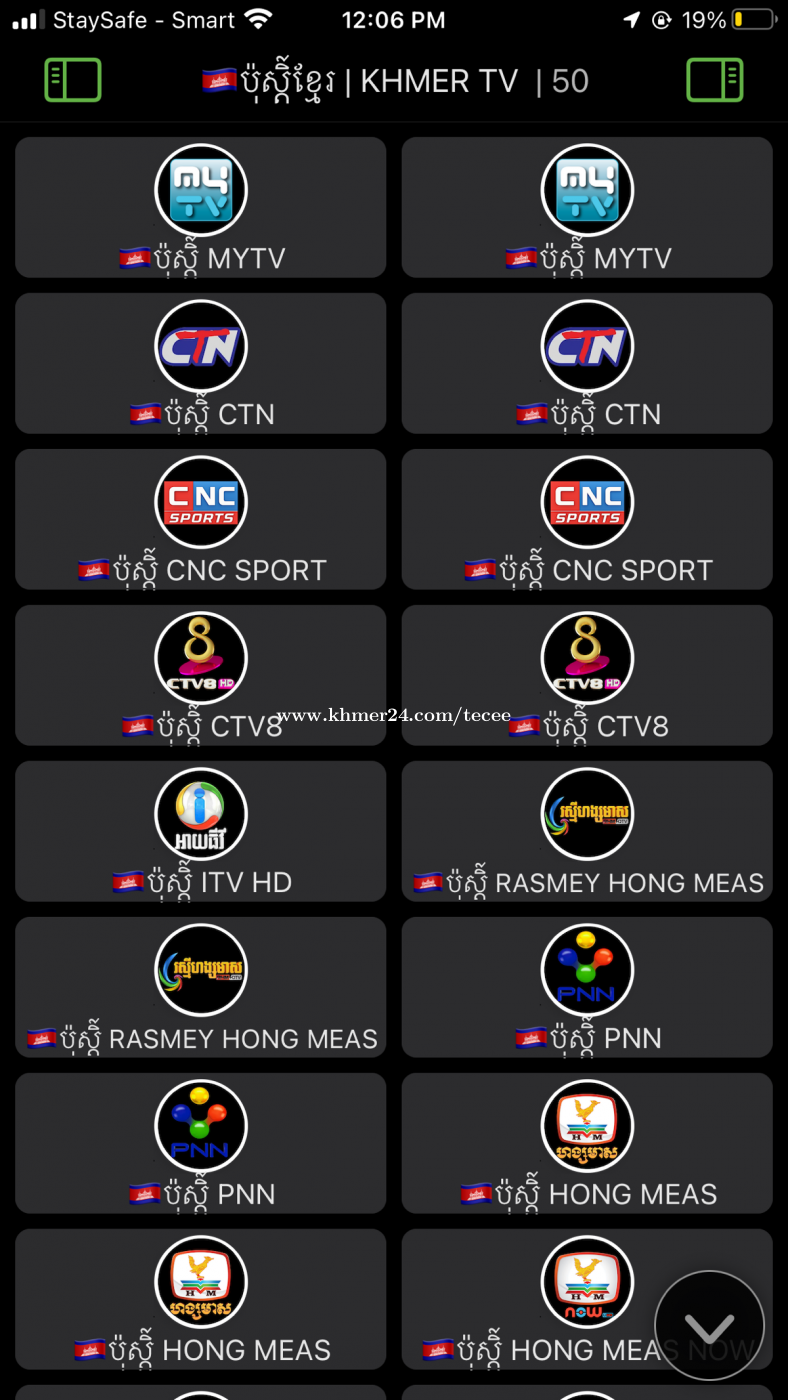Open the right sidebar panel icon
Screen dimensions: 788x1400
click(x=715, y=80)
